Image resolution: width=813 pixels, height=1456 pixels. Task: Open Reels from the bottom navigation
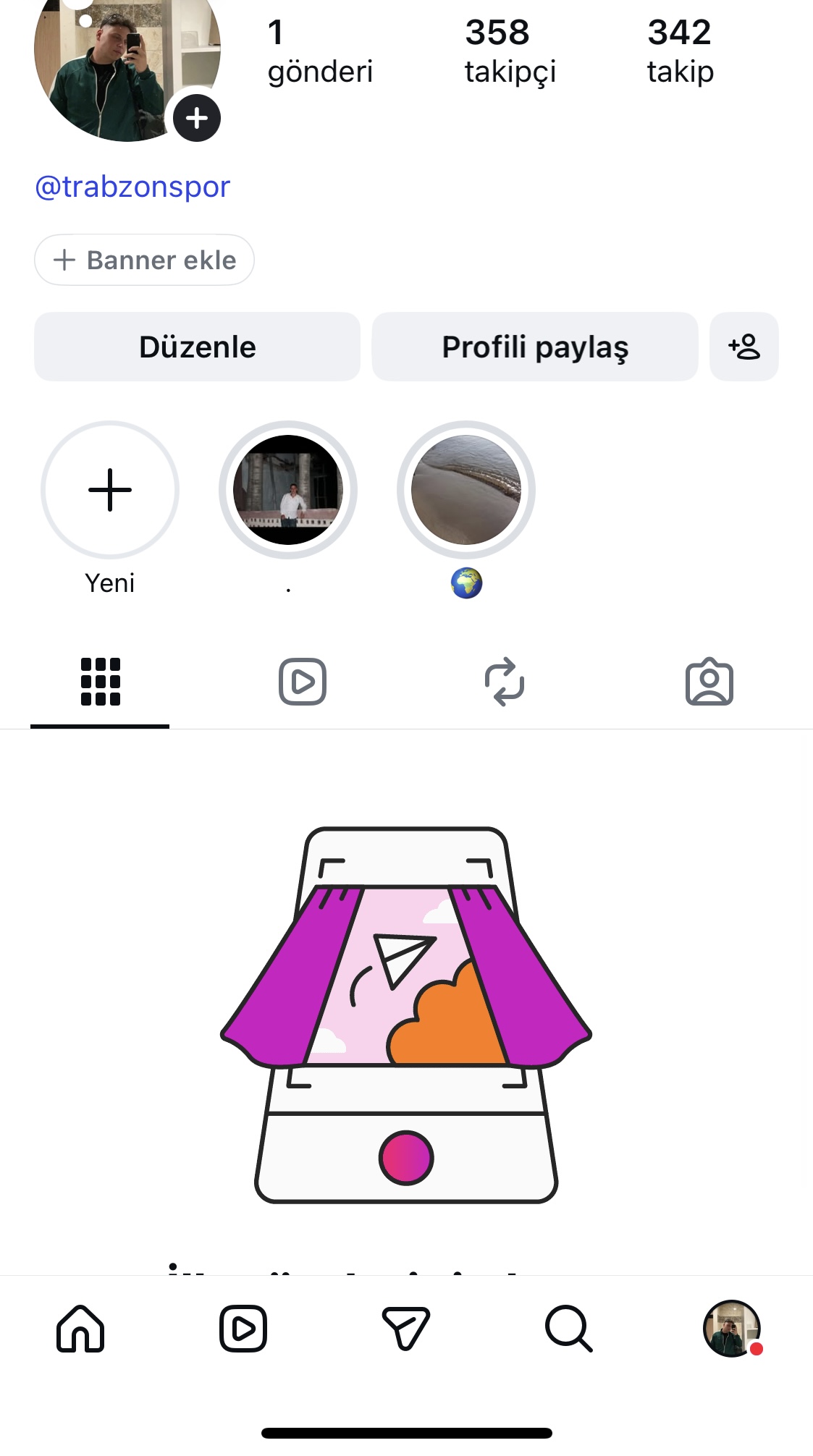coord(243,1329)
